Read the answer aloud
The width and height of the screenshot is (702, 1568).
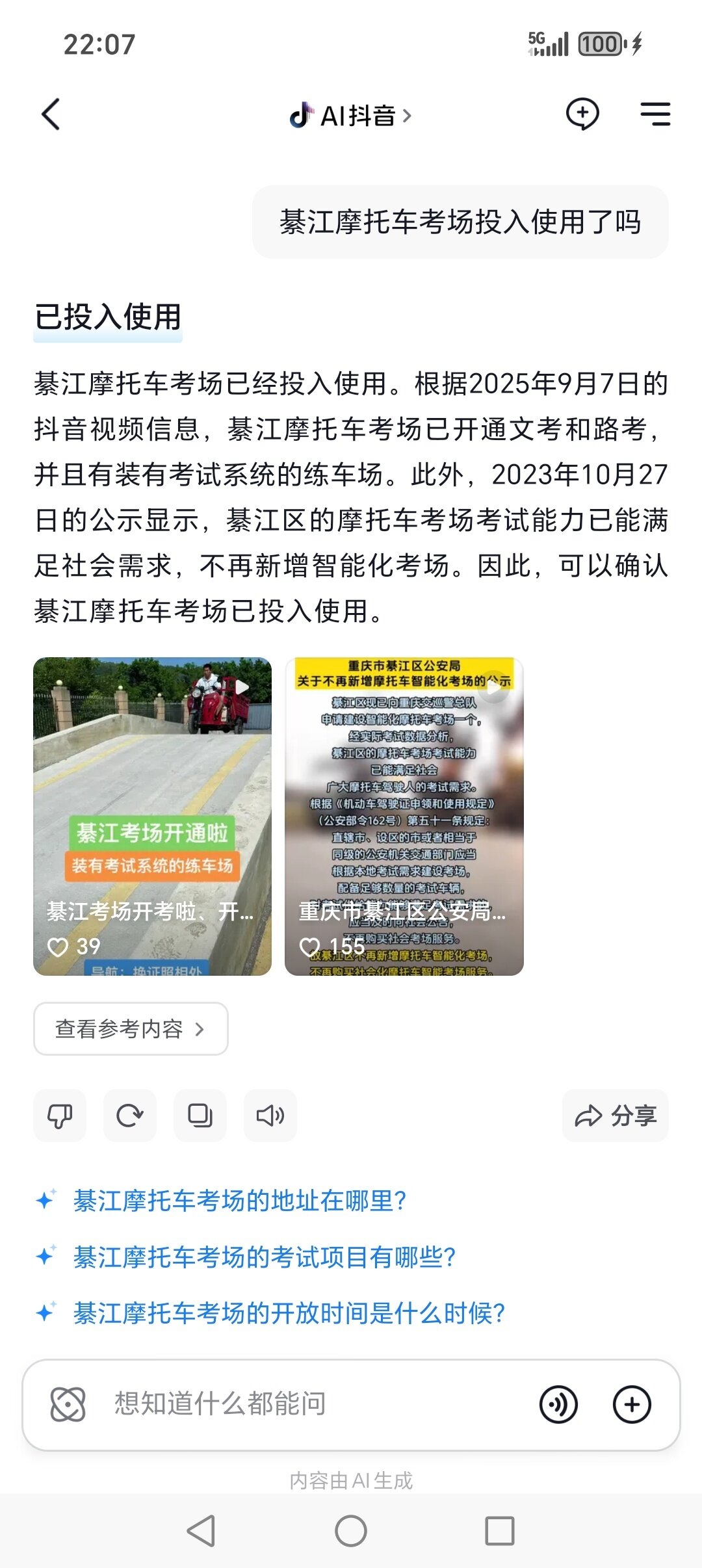pos(270,1116)
